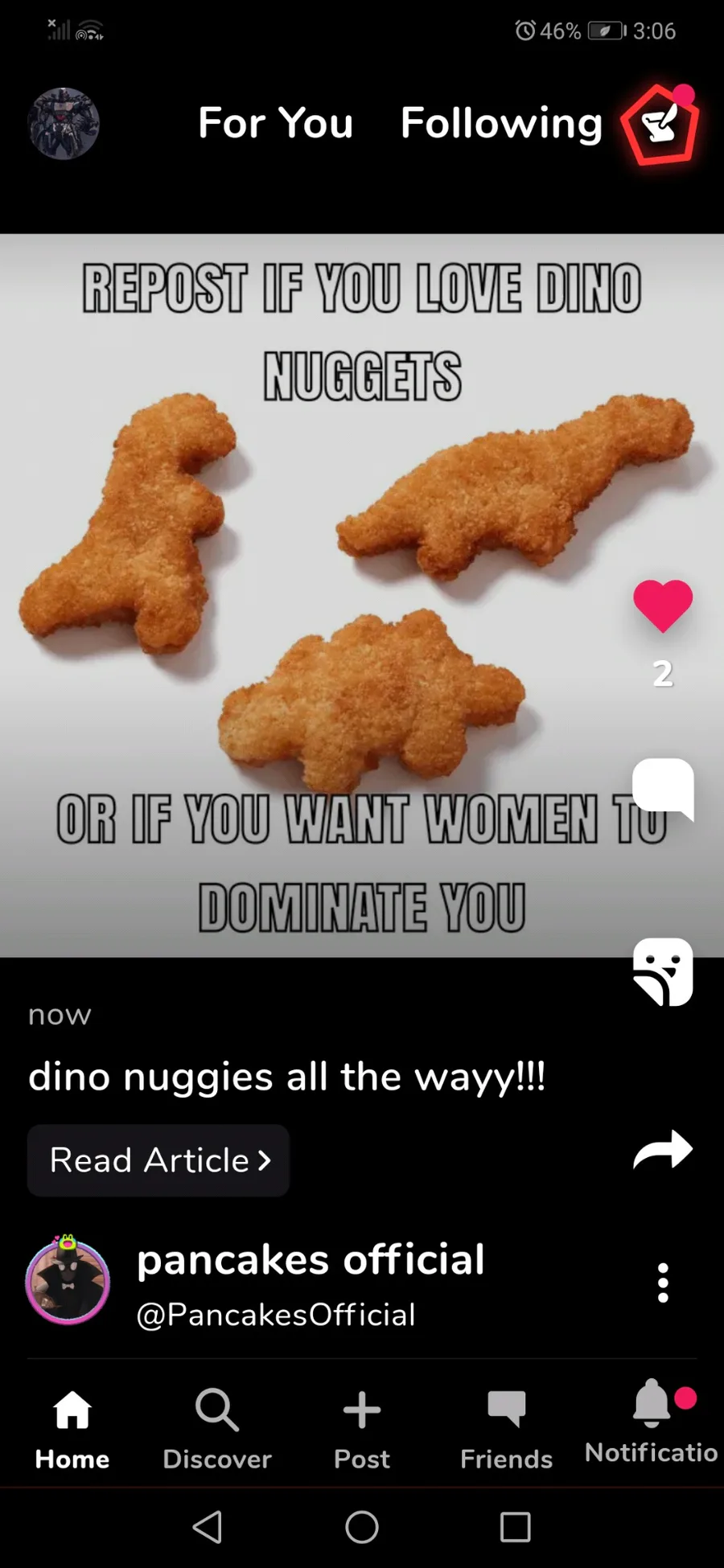Tap the Read Article button

click(158, 1160)
